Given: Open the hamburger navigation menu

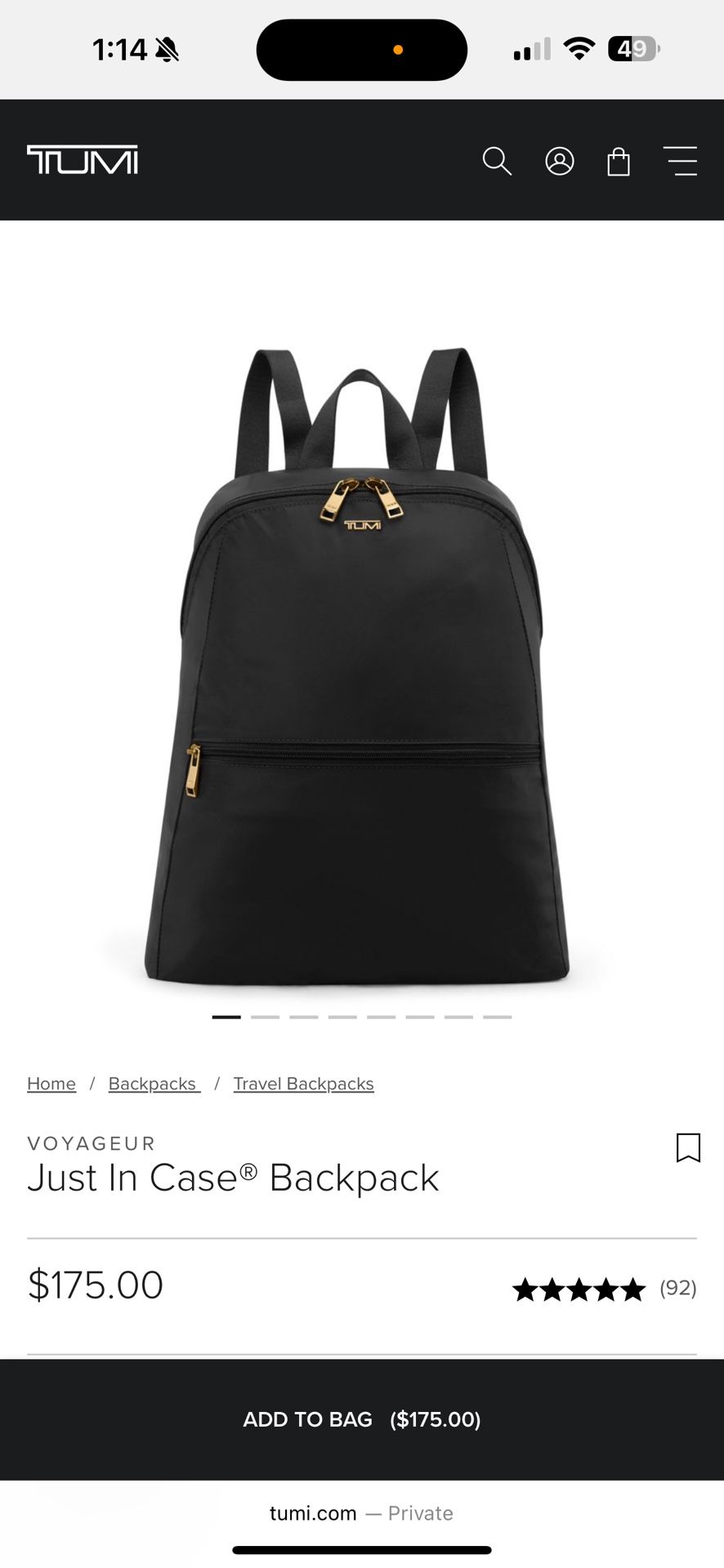Looking at the screenshot, I should [x=681, y=162].
